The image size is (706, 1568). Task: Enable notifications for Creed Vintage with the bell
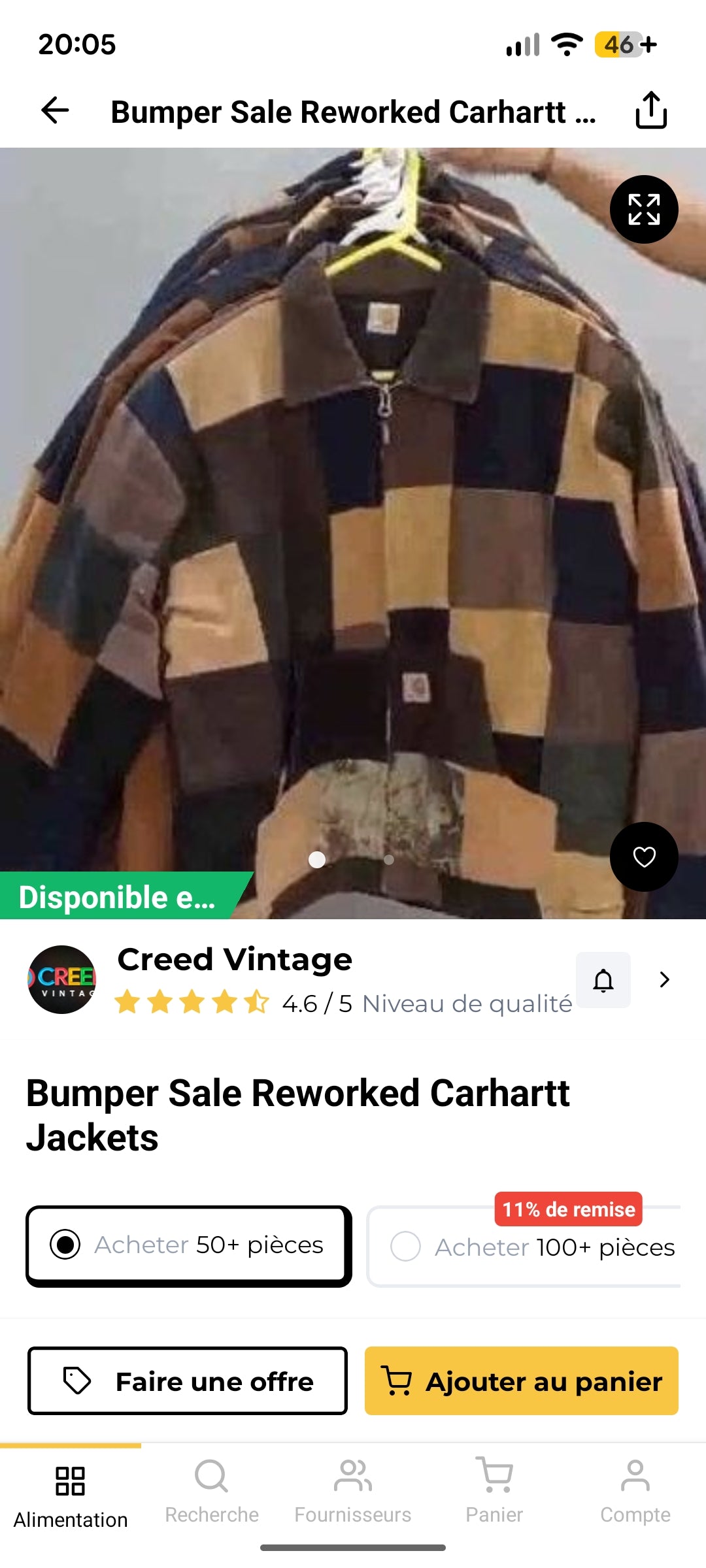point(603,980)
